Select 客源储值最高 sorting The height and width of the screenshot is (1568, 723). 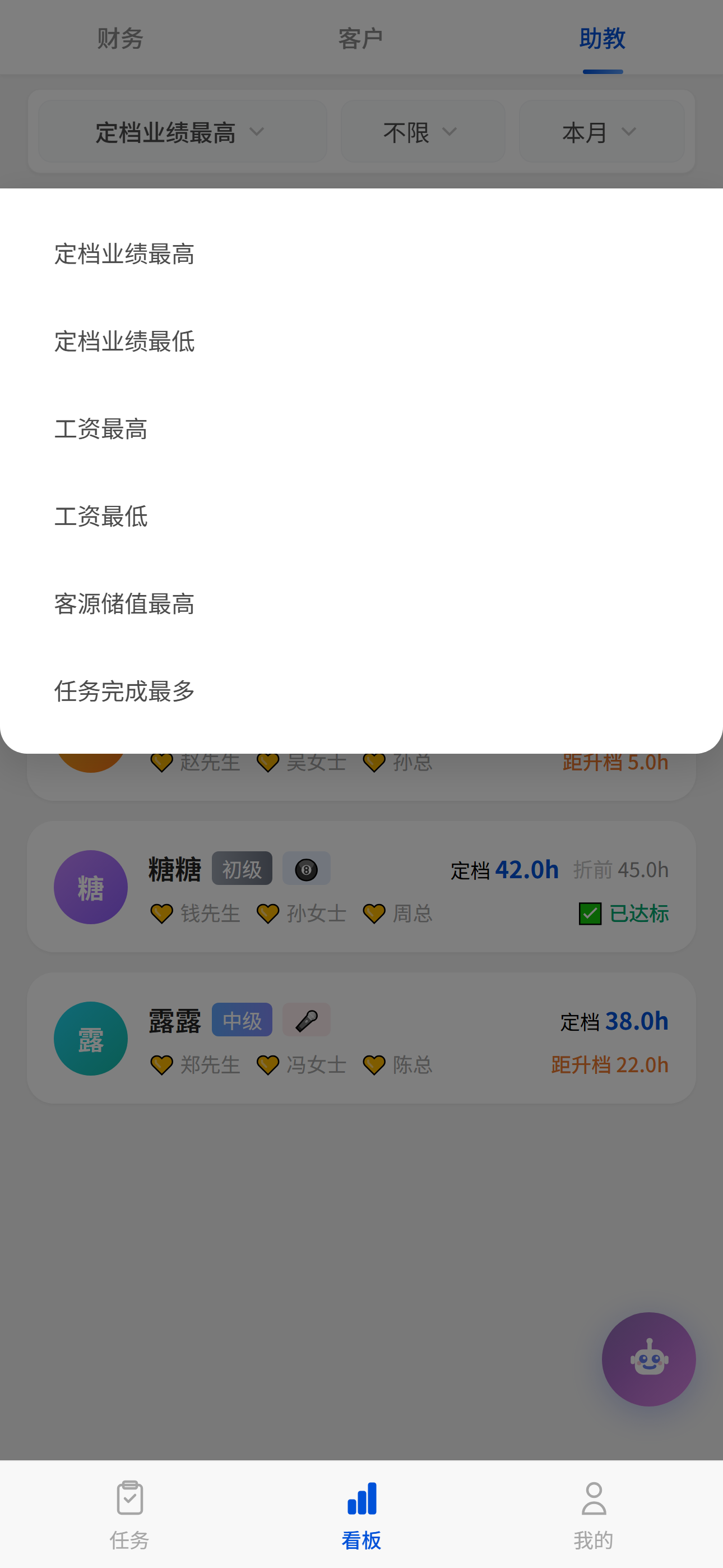click(x=124, y=604)
